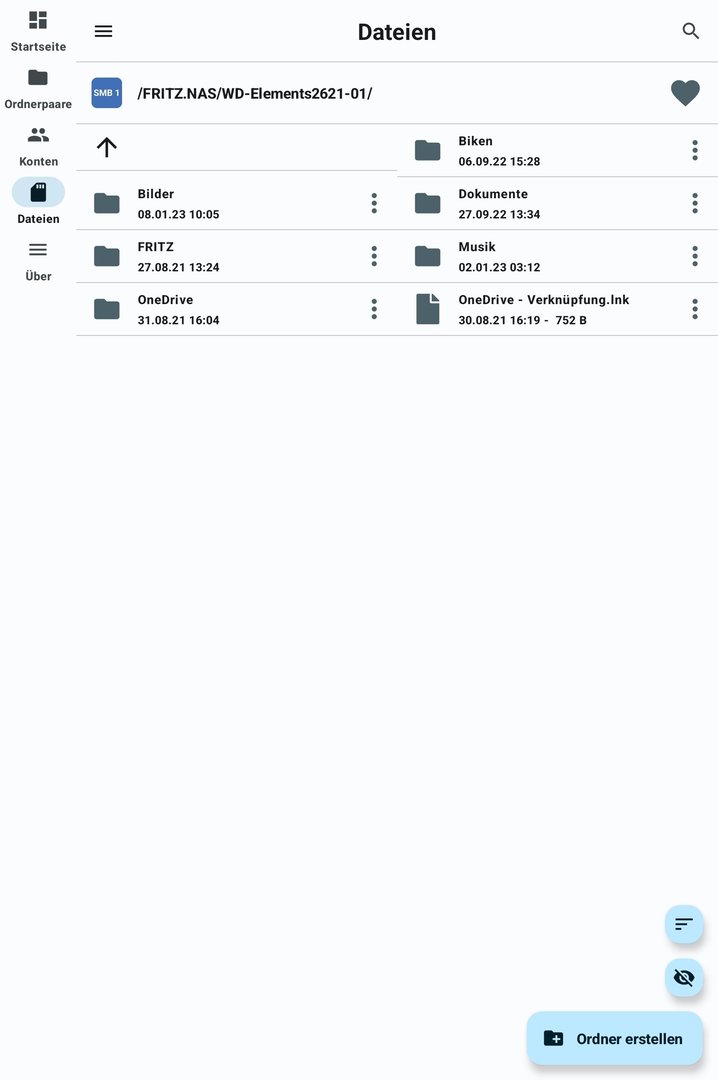
Task: Go up to parent folder
Action: point(107,147)
